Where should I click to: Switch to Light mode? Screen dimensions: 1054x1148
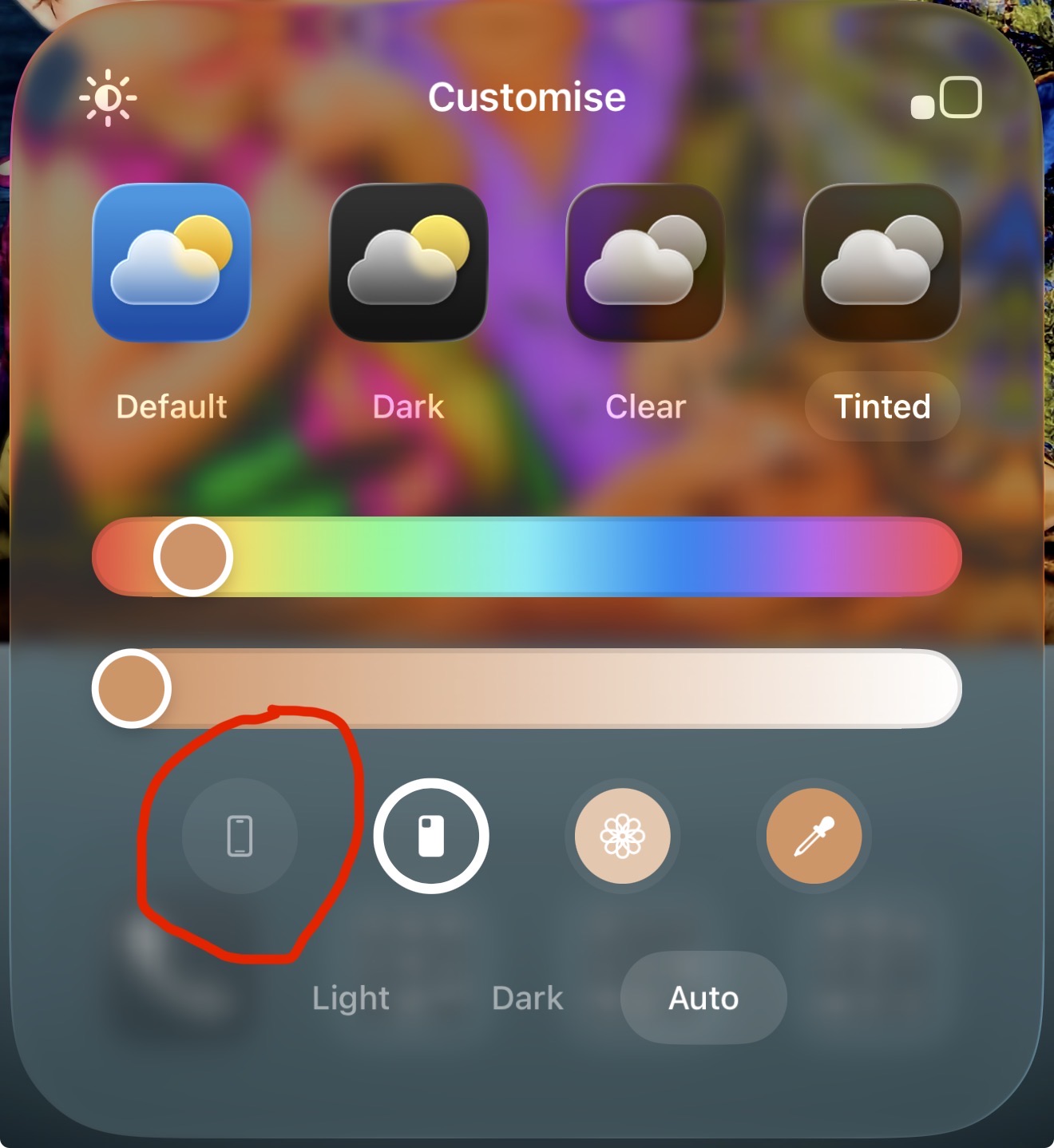click(x=351, y=998)
